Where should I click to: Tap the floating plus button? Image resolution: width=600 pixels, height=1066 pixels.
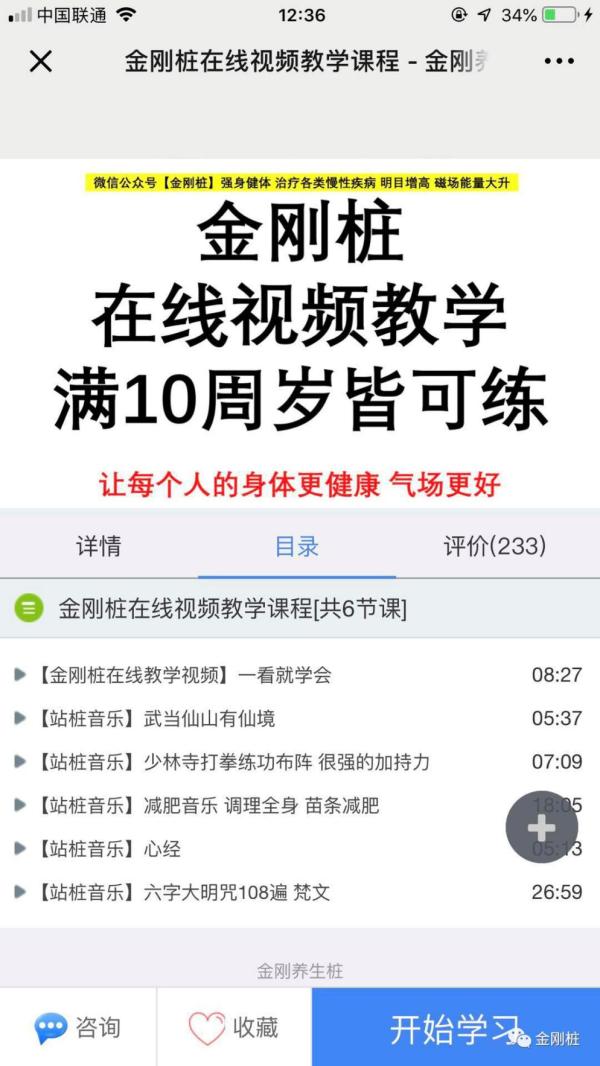(x=541, y=827)
